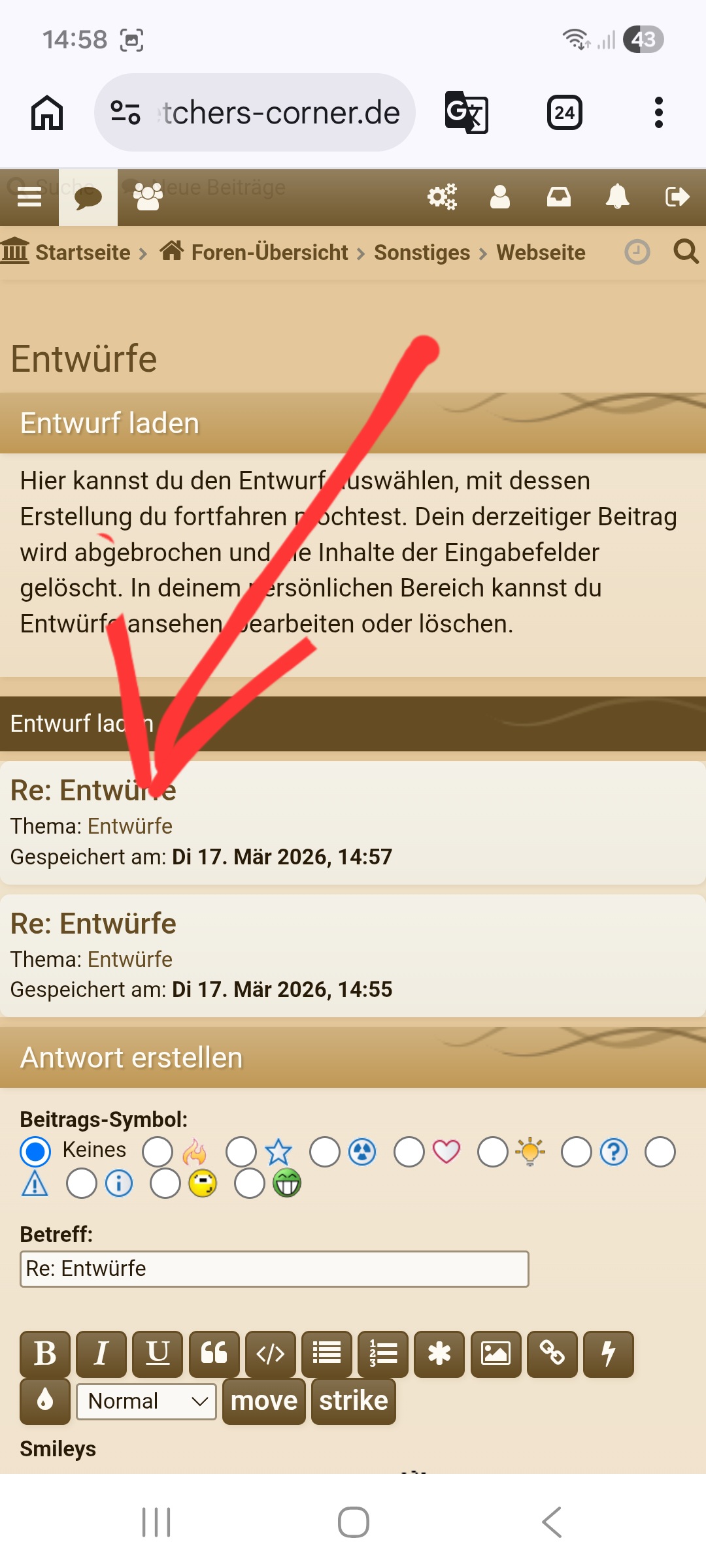The height and width of the screenshot is (1568, 706).
Task: Select the heart post icon radio button
Action: (x=409, y=1152)
